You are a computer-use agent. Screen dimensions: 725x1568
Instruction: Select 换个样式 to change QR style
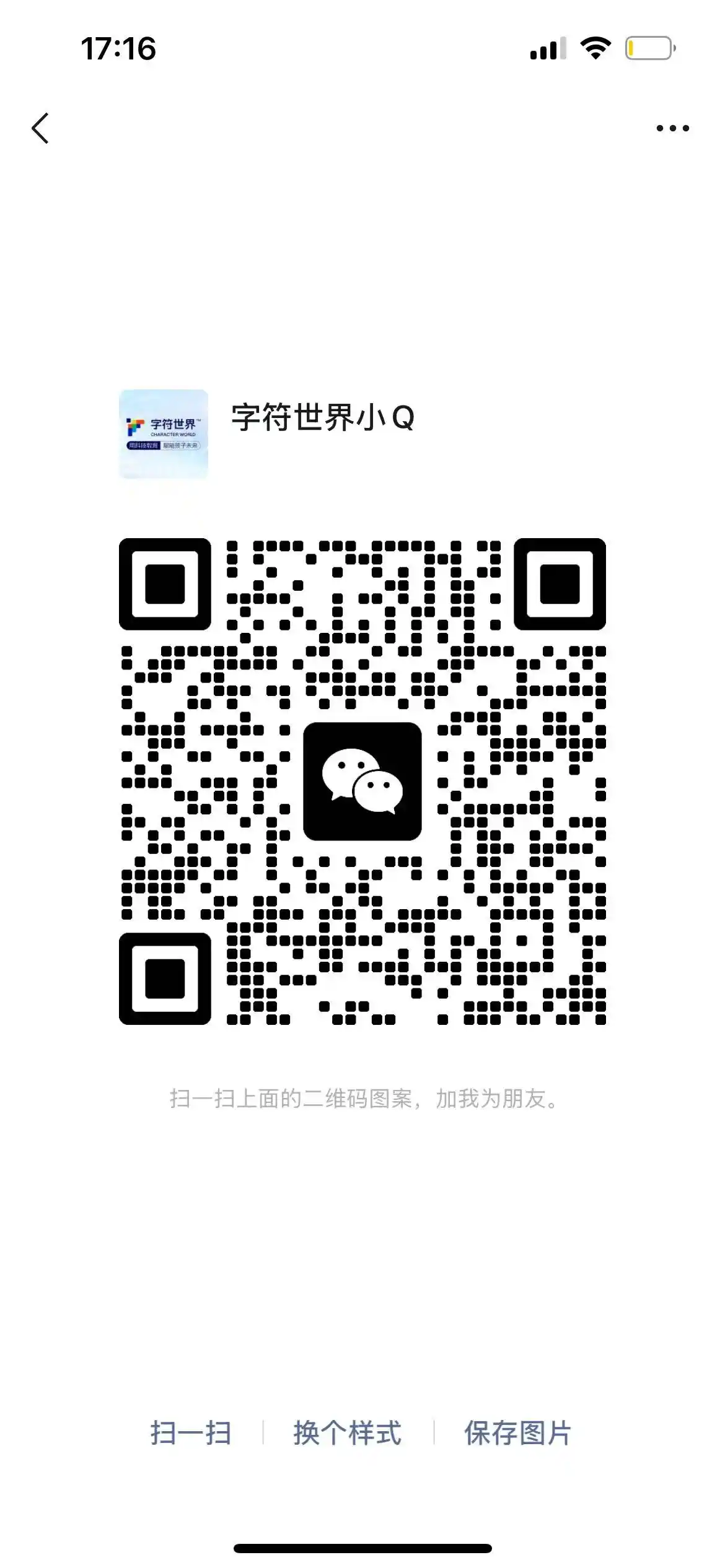tap(347, 1433)
